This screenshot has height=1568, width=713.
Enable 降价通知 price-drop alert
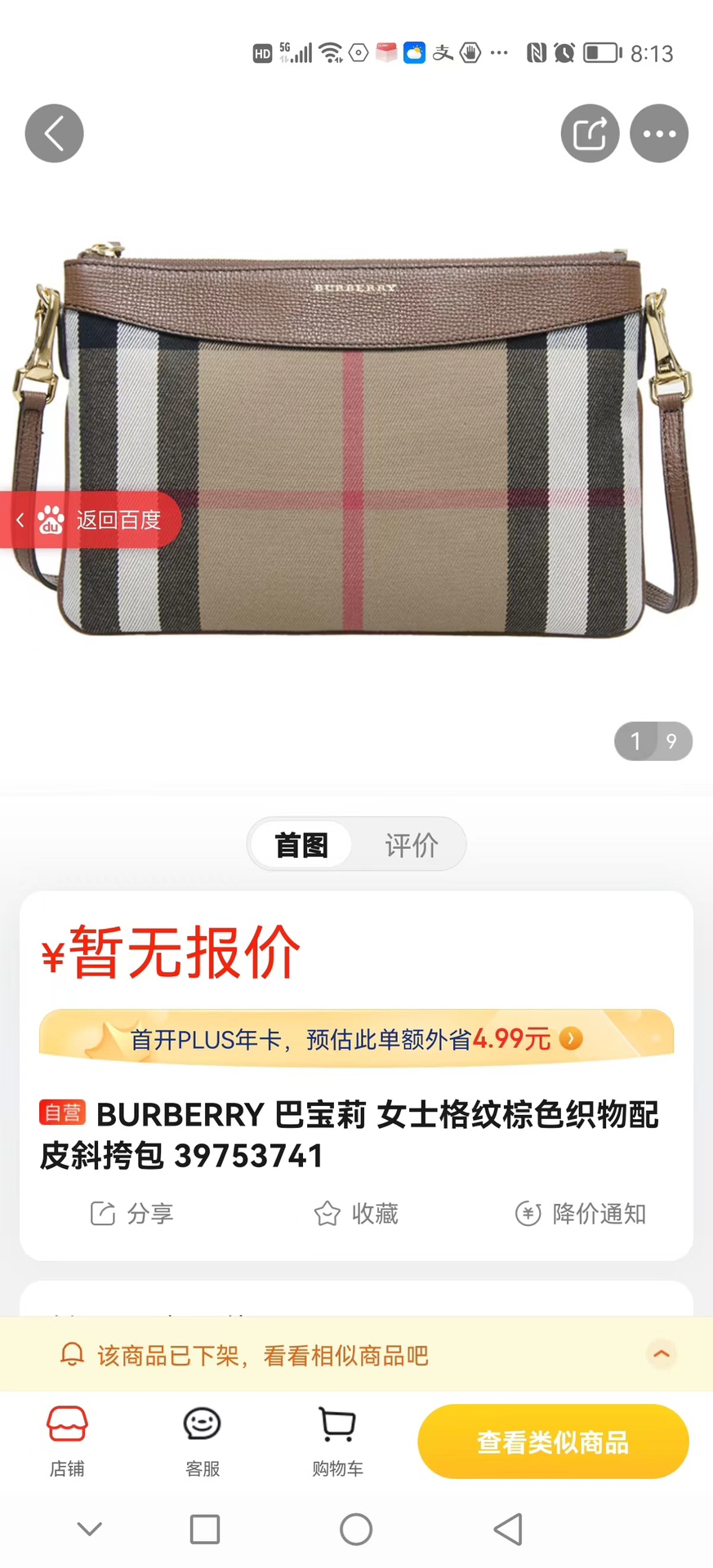tap(581, 1214)
